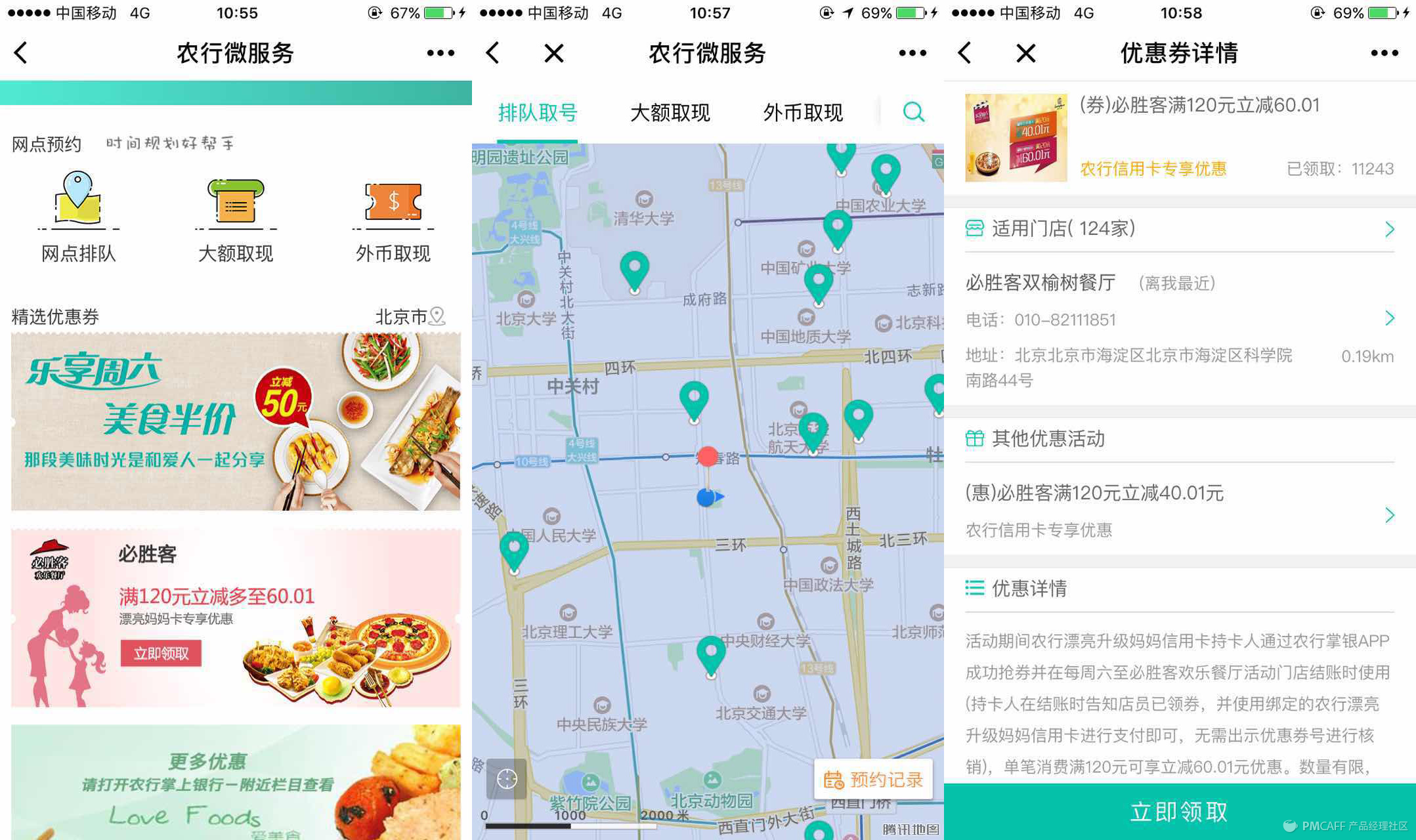This screenshot has height=840, width=1416.
Task: Switch to the 外币取现 tab
Action: 802,113
